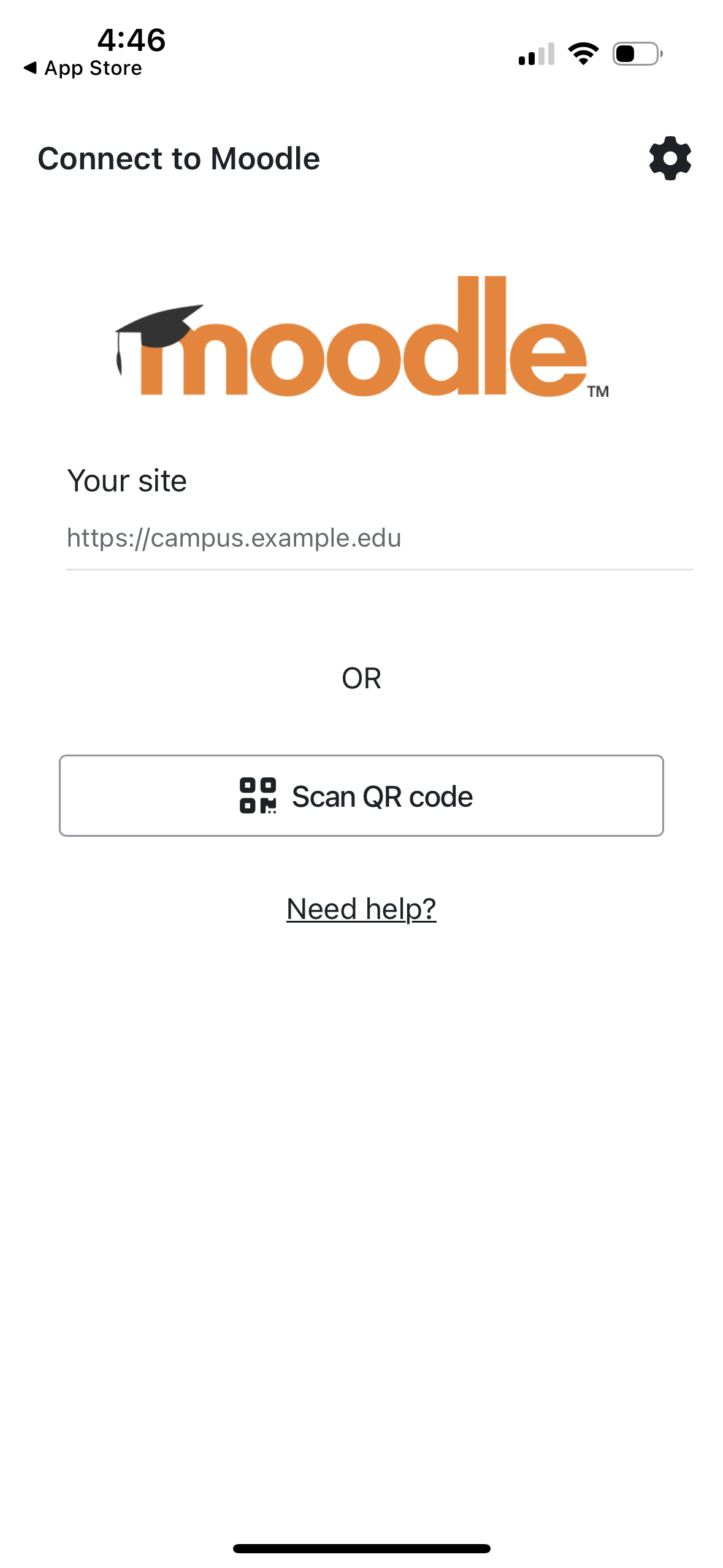Screen dimensions: 723x1568
Task: Tap the Your site URL field
Action: [x=379, y=538]
